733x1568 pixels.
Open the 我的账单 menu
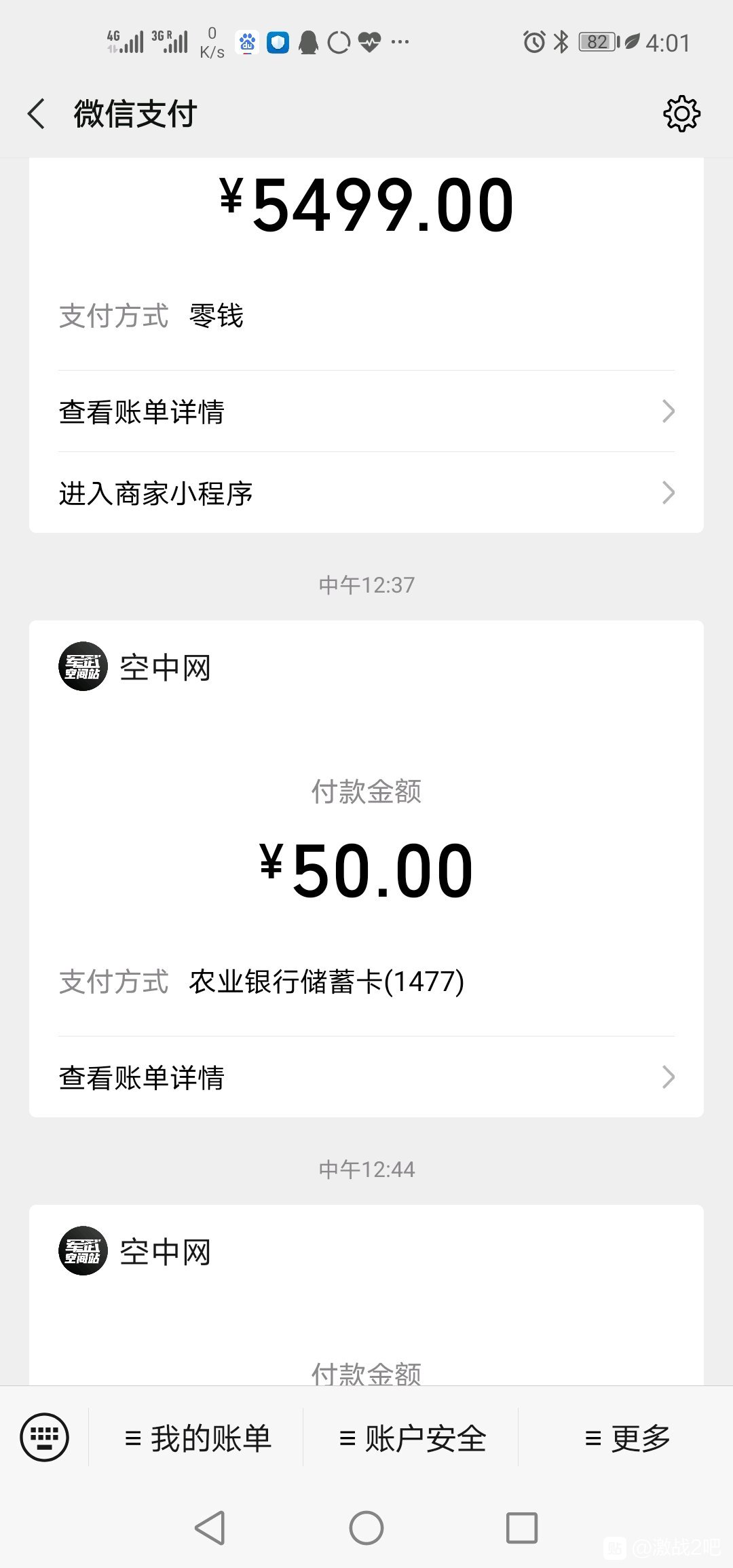[197, 1438]
